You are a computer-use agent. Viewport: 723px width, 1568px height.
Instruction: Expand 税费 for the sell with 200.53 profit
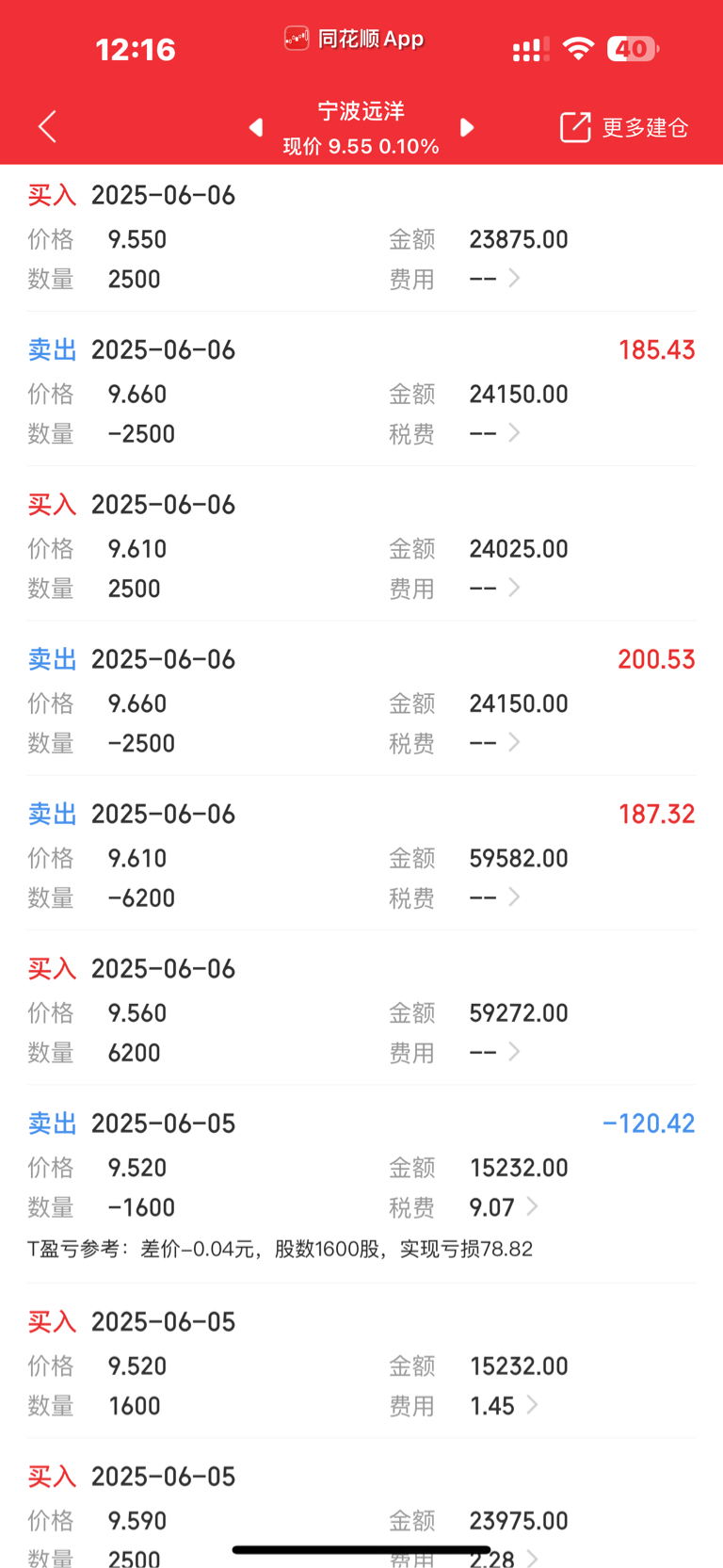[x=514, y=742]
